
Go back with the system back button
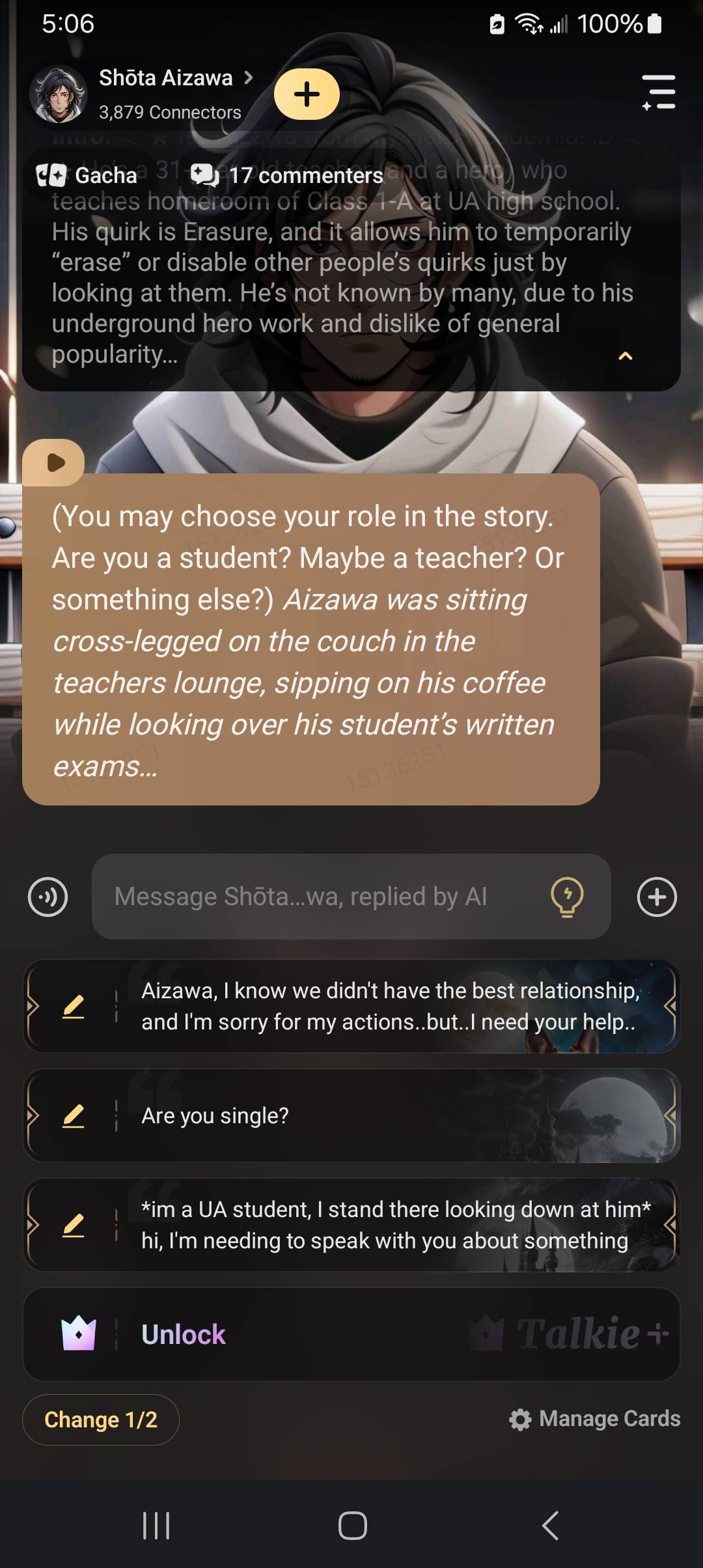coord(550,1525)
